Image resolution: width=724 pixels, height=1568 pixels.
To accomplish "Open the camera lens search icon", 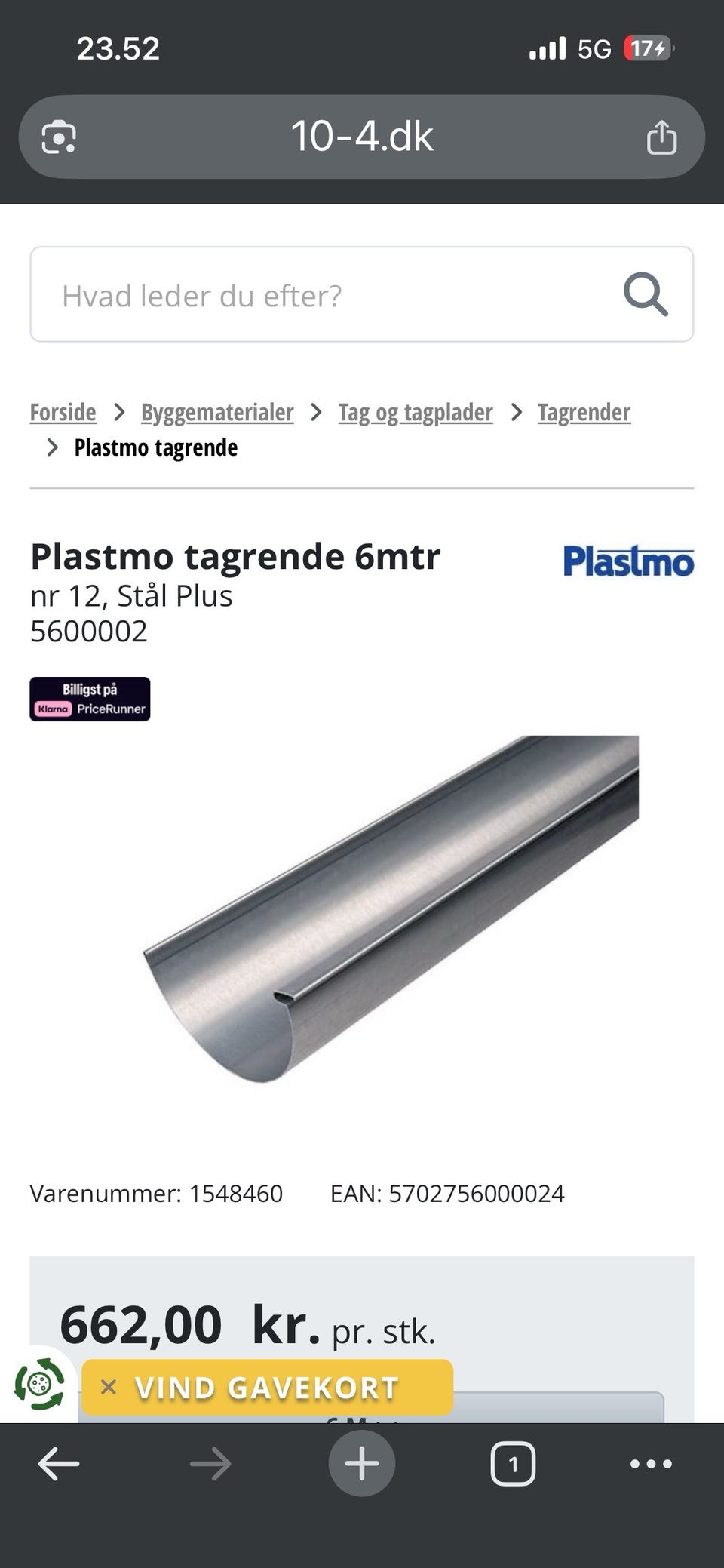I will pyautogui.click(x=59, y=137).
